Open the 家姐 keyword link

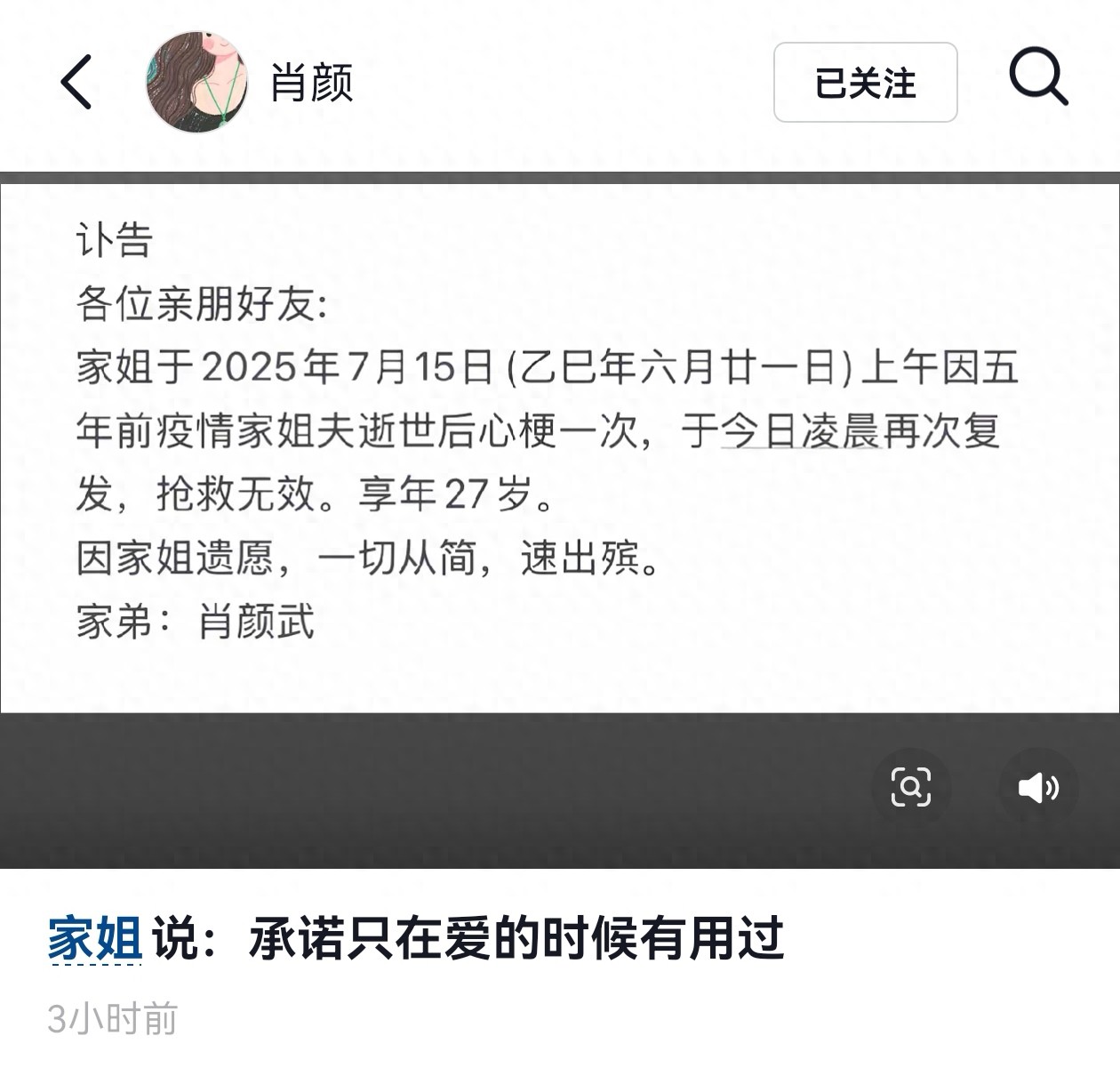click(94, 939)
